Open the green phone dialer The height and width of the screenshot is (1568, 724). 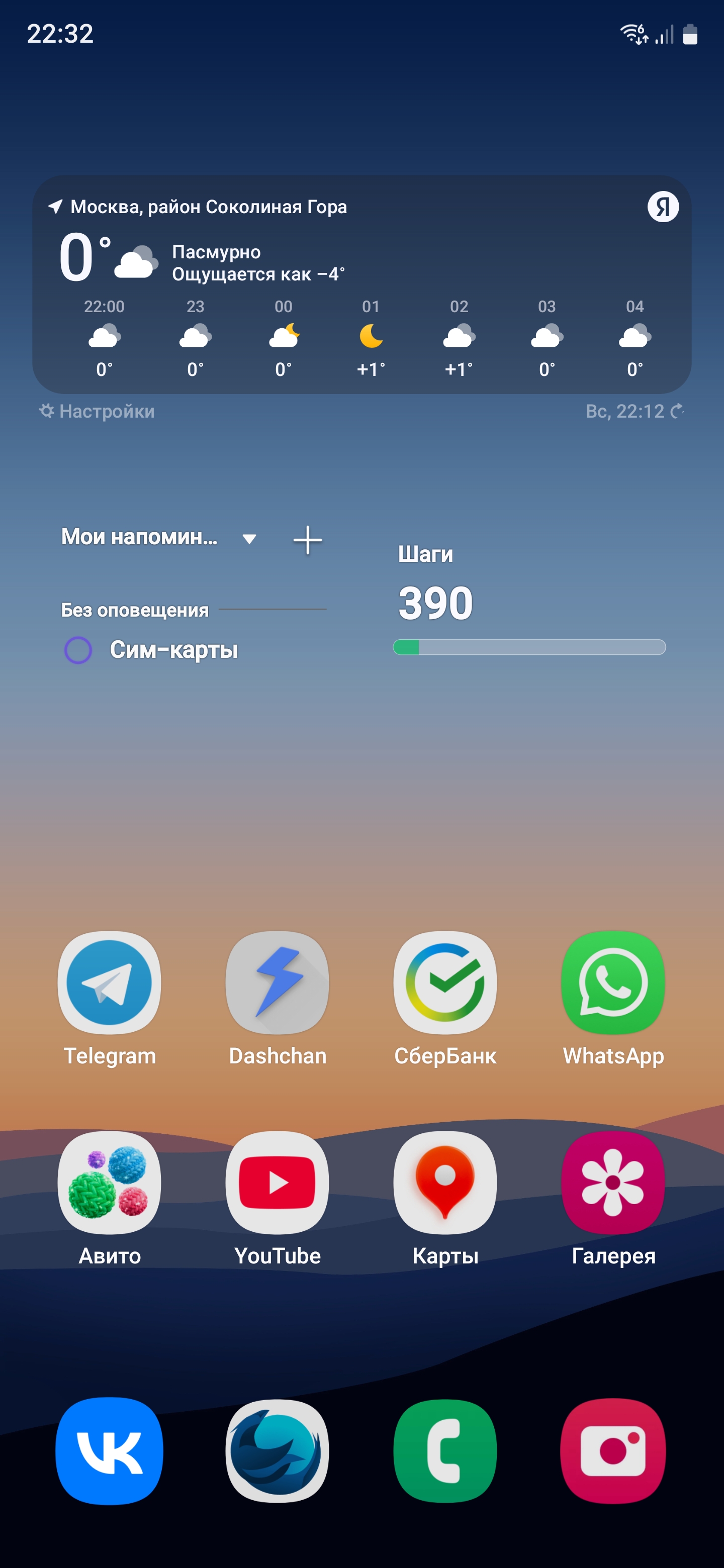(x=445, y=1450)
